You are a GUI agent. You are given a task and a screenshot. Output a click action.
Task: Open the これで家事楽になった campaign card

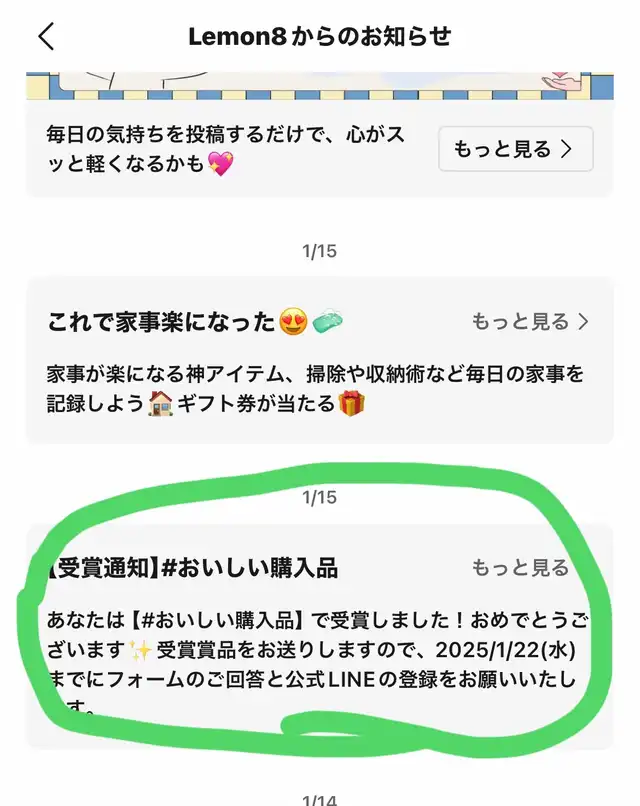[320, 360]
